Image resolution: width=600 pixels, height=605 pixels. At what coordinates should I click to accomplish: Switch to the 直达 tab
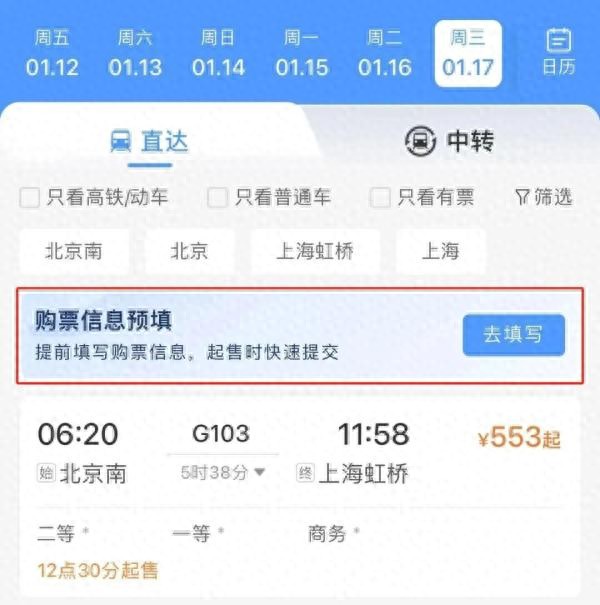click(150, 141)
